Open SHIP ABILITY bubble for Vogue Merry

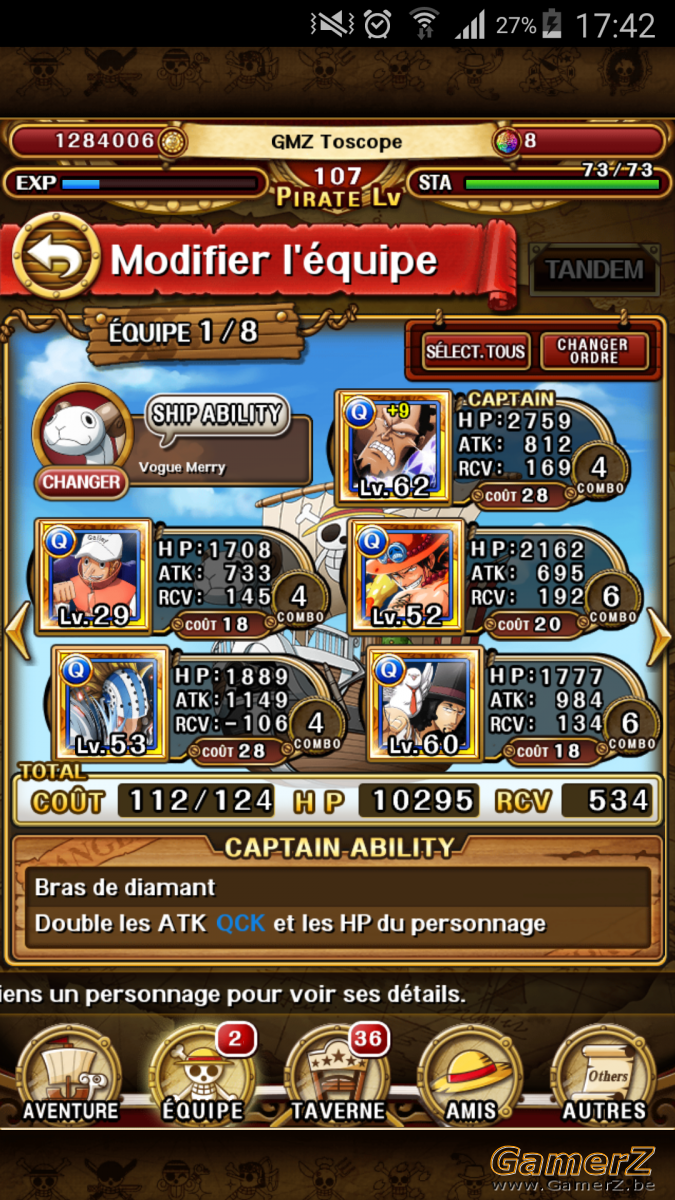tap(218, 414)
